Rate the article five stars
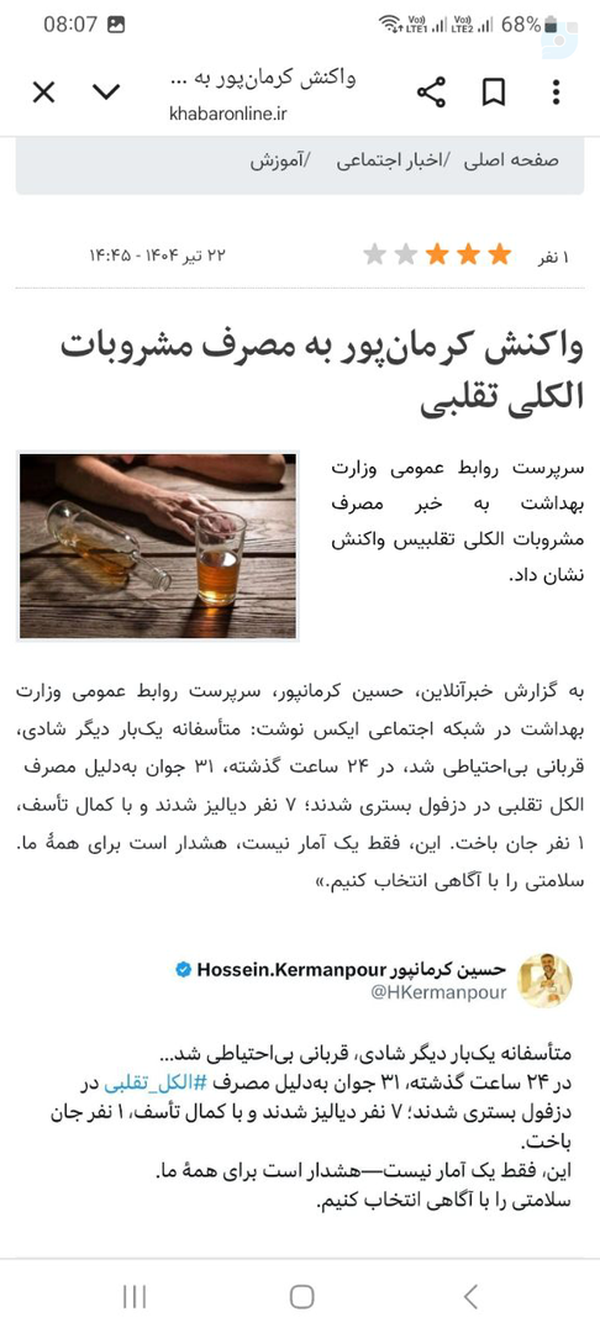The width and height of the screenshot is (600, 1333). click(x=375, y=255)
